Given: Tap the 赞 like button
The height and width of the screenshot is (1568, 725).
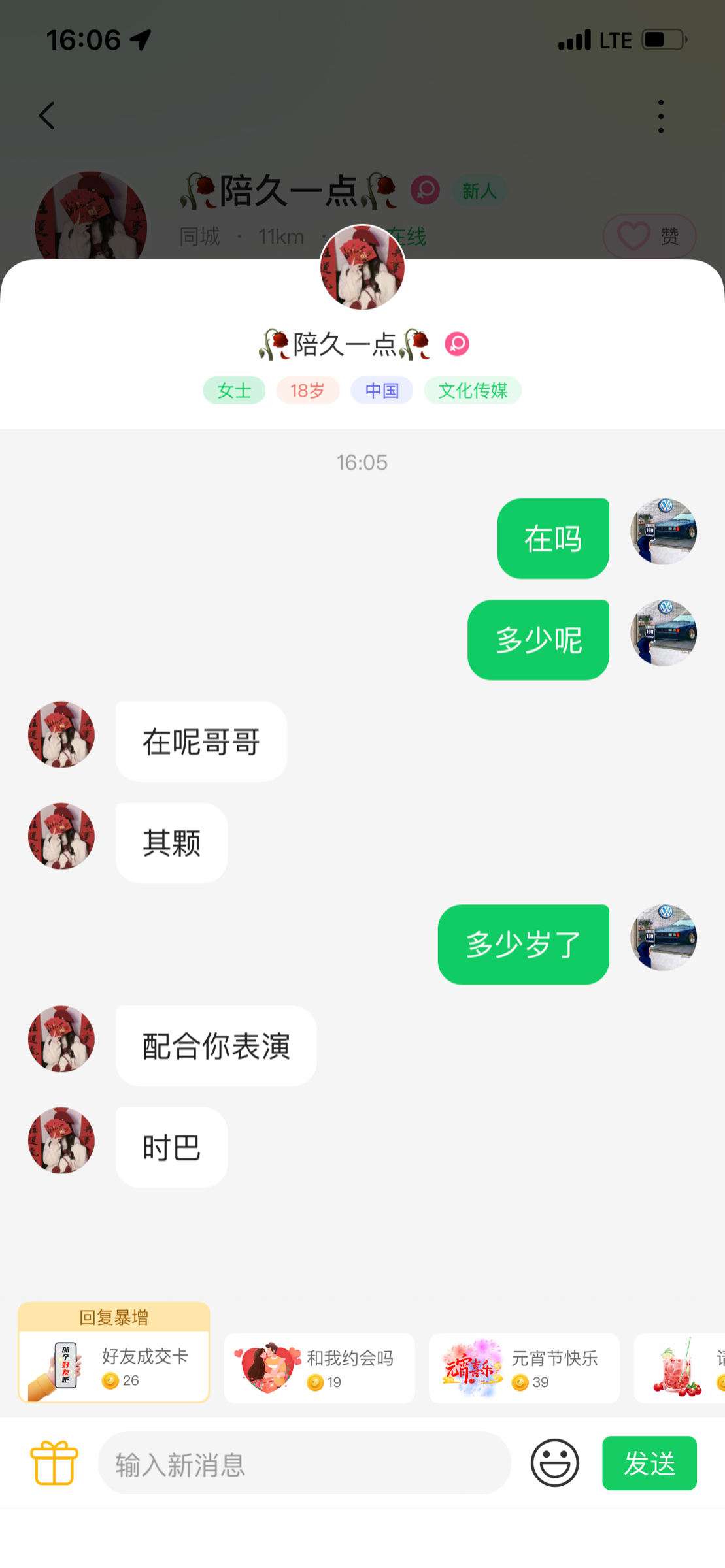Looking at the screenshot, I should pyautogui.click(x=649, y=236).
